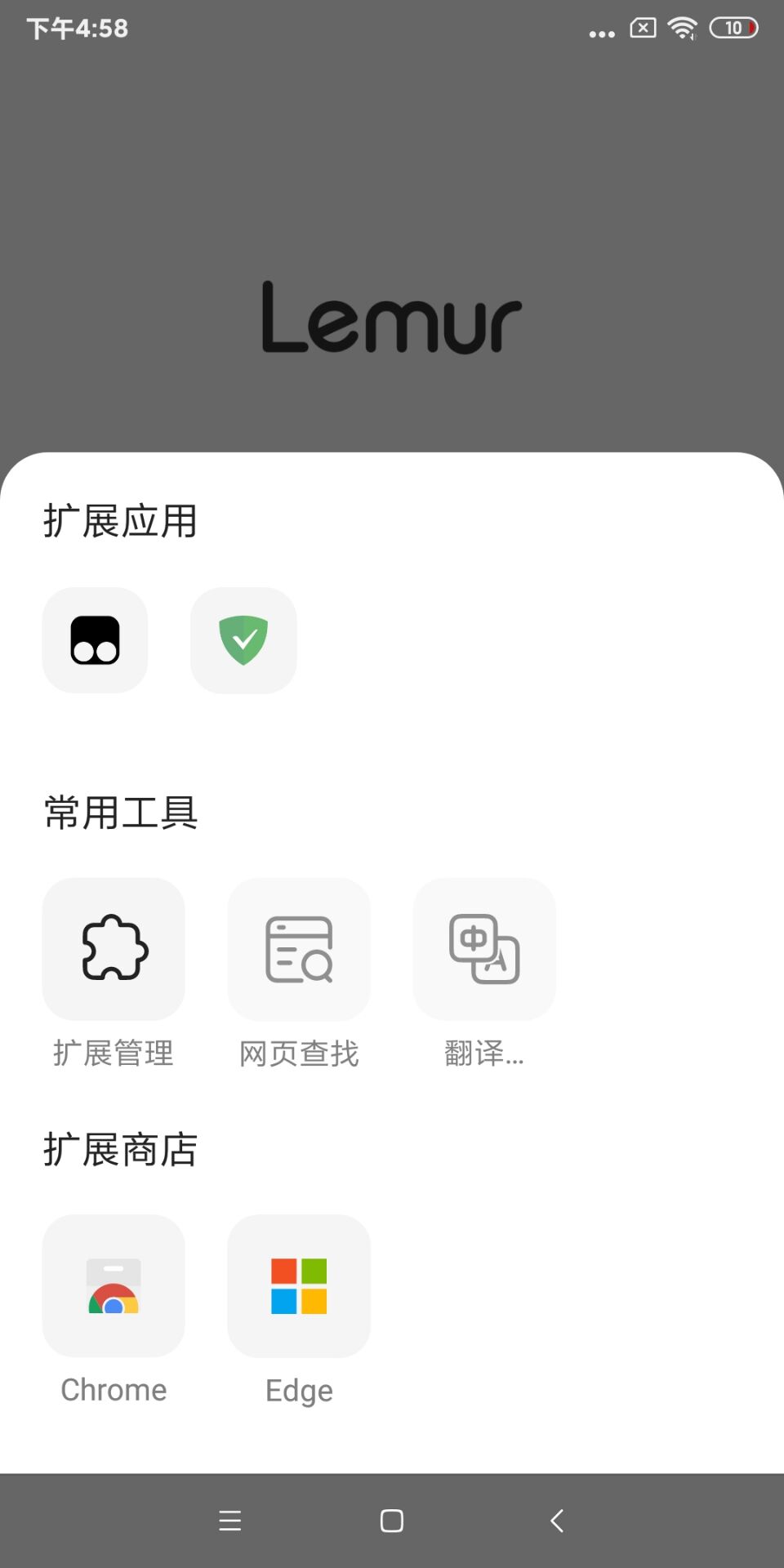
Task: Open 扩展管理 extension manager
Action: click(114, 949)
